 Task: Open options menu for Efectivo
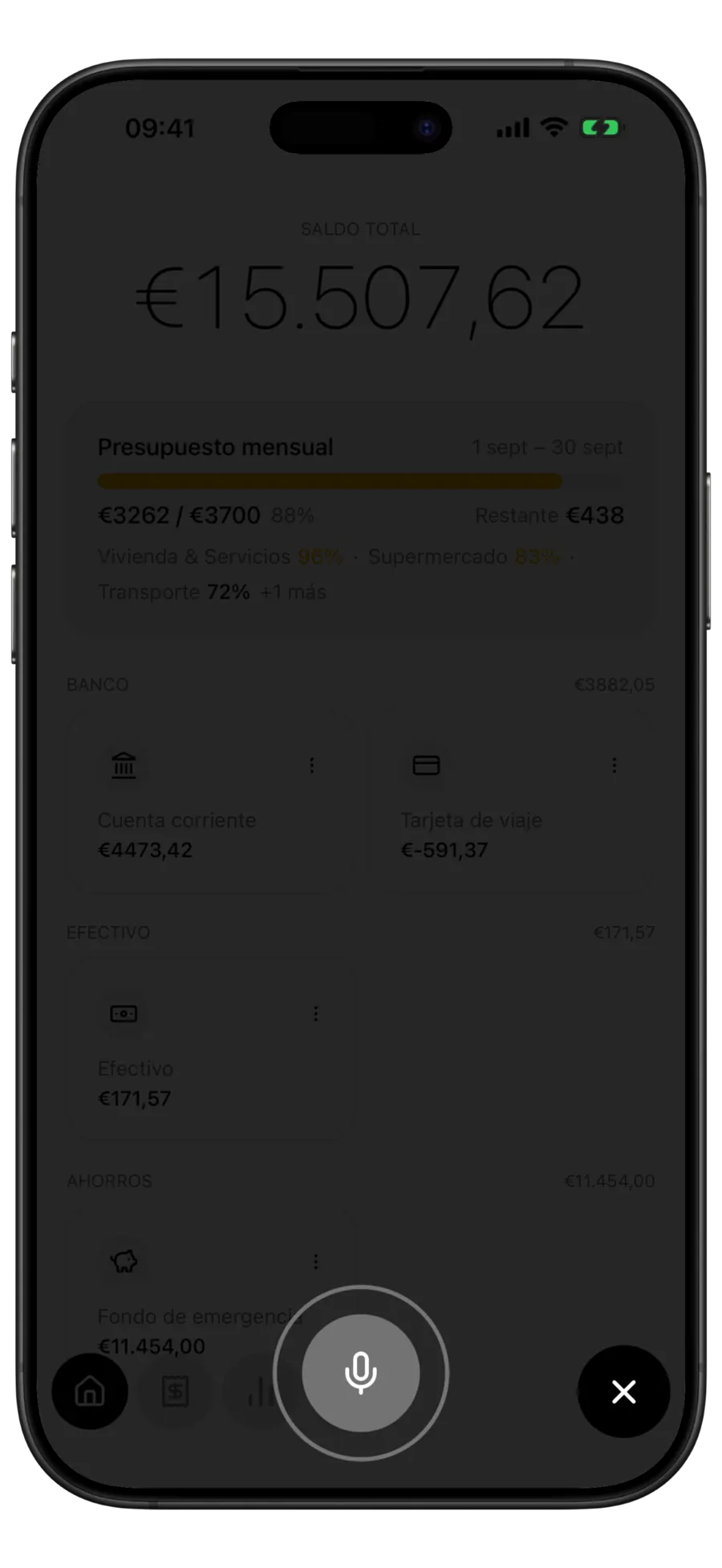315,1014
